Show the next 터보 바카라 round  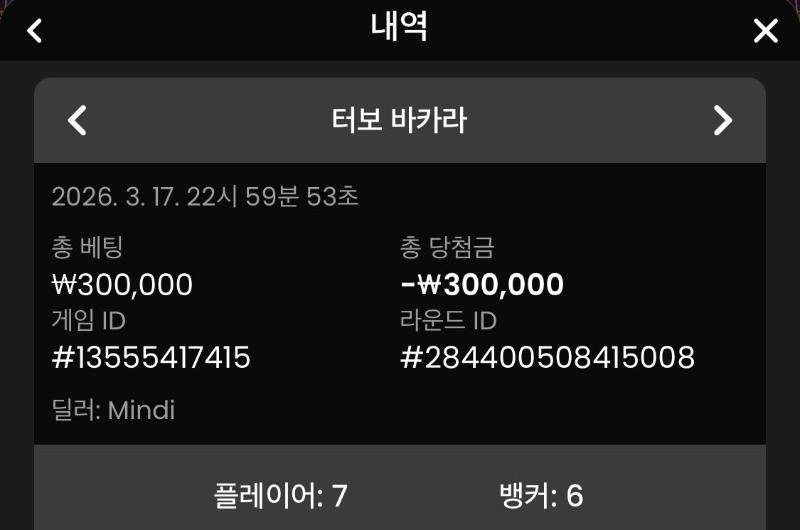tap(722, 121)
